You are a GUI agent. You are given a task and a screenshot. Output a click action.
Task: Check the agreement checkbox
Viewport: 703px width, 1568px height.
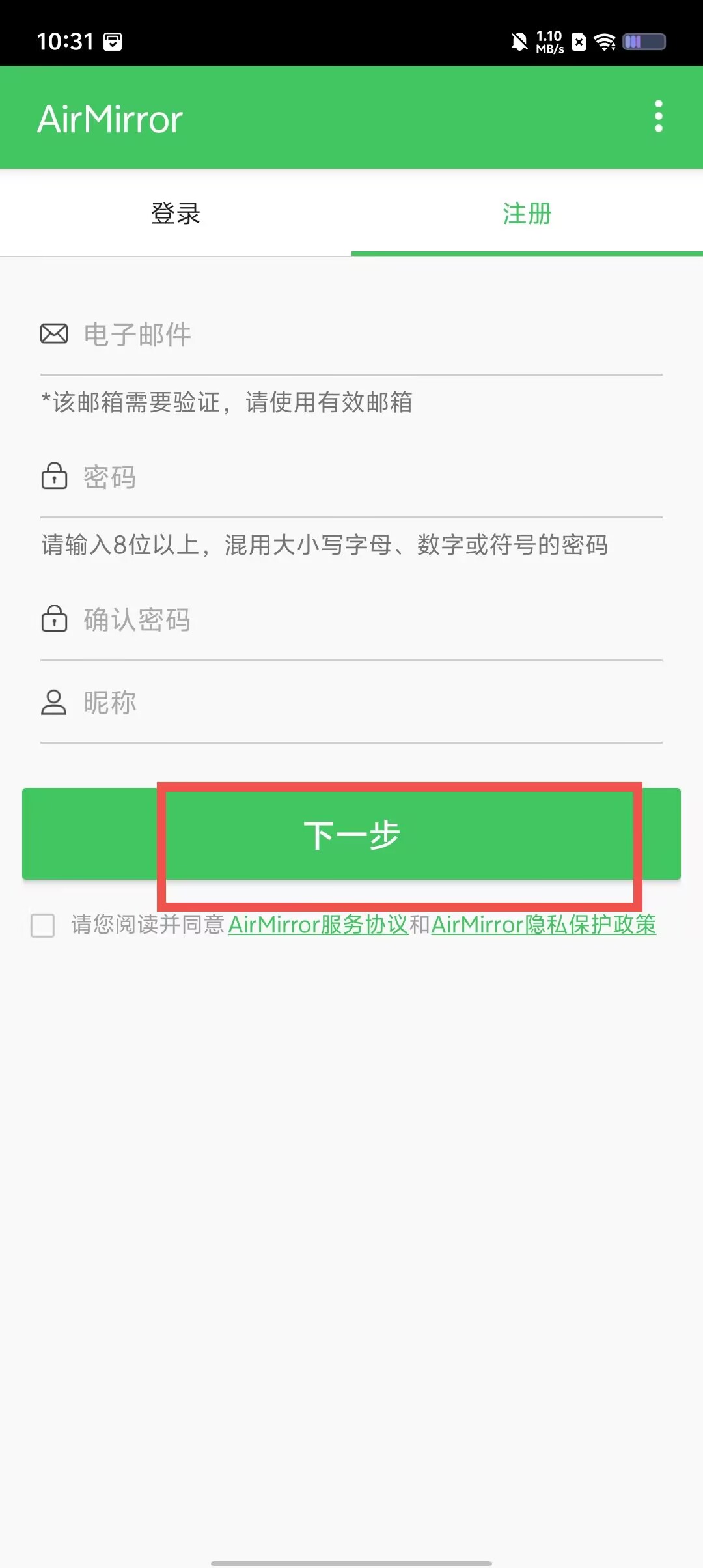point(43,925)
